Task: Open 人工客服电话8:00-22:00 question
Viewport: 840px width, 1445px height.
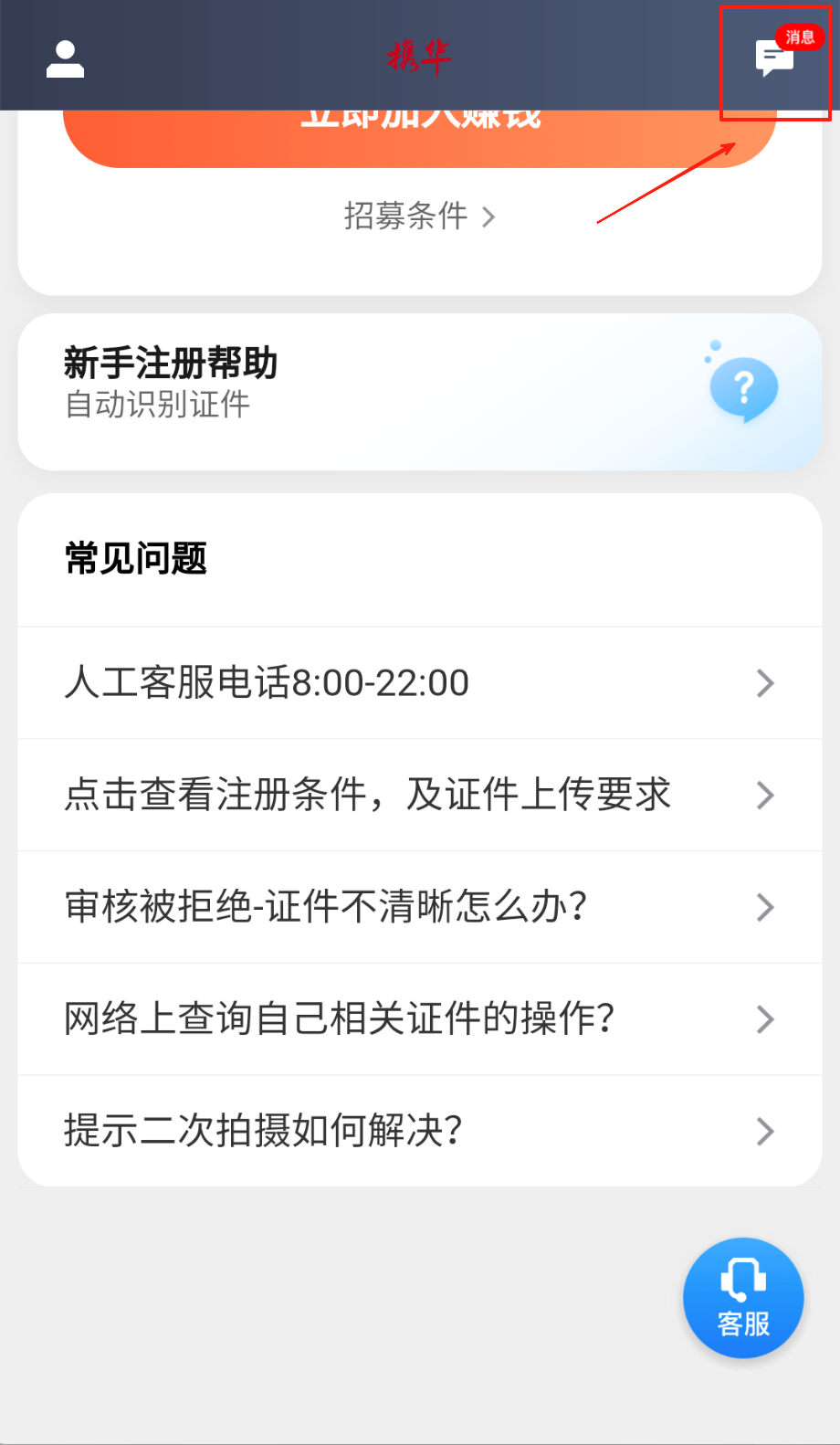Action: (x=419, y=683)
